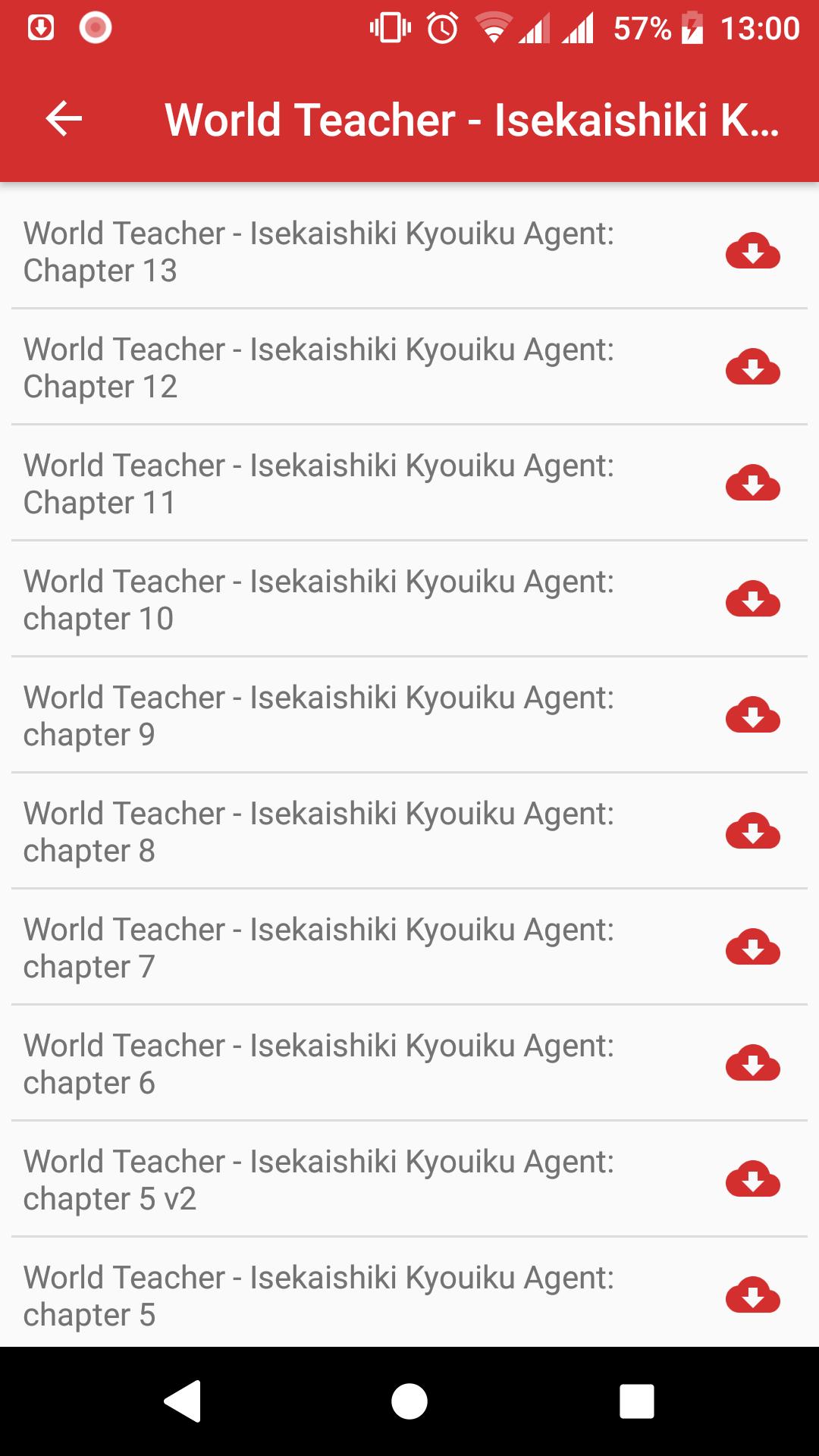Screen dimensions: 819x1456
Task: Download Chapter 13
Action: pos(752,252)
